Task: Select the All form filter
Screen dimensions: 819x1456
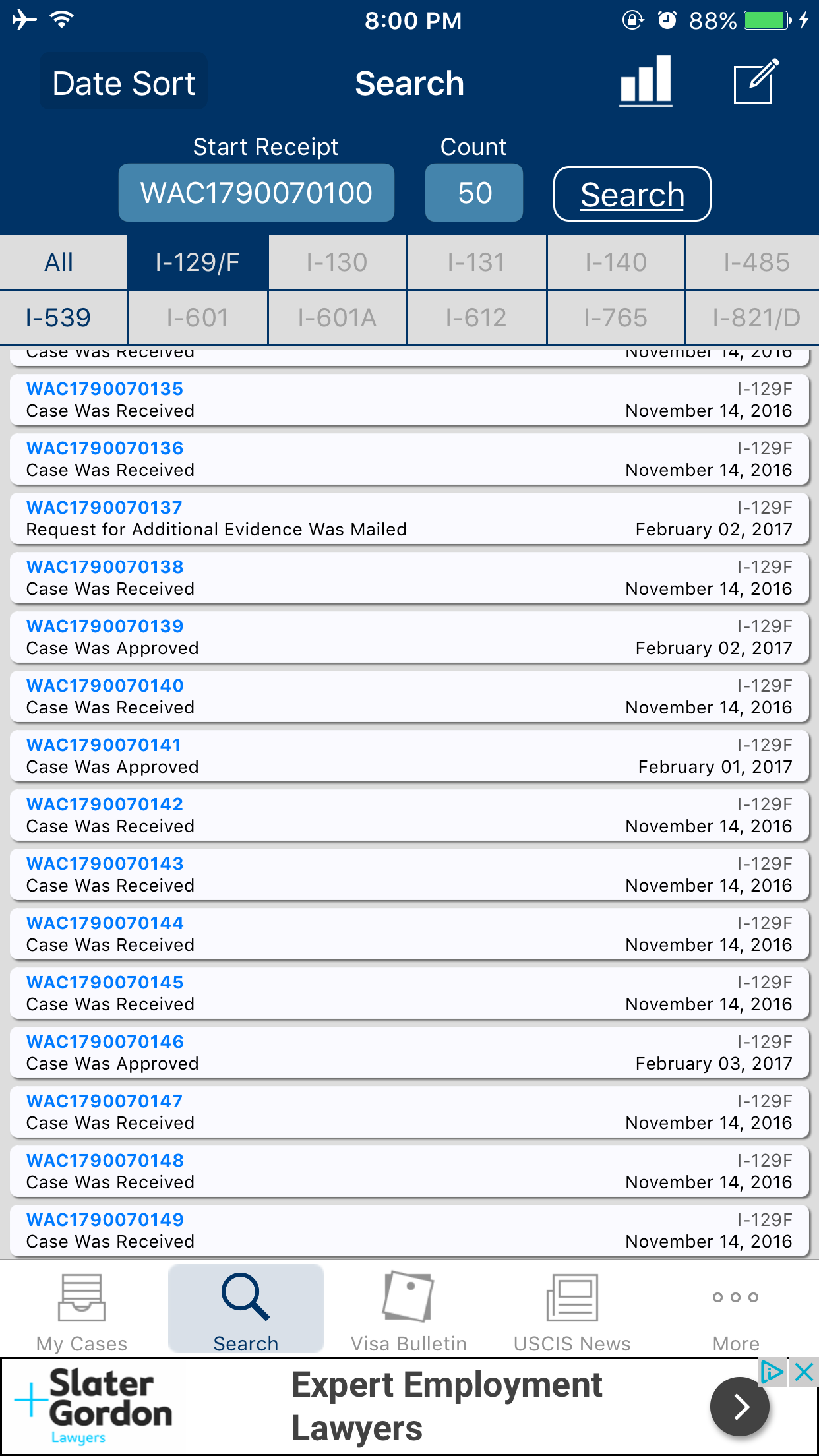Action: pyautogui.click(x=59, y=262)
